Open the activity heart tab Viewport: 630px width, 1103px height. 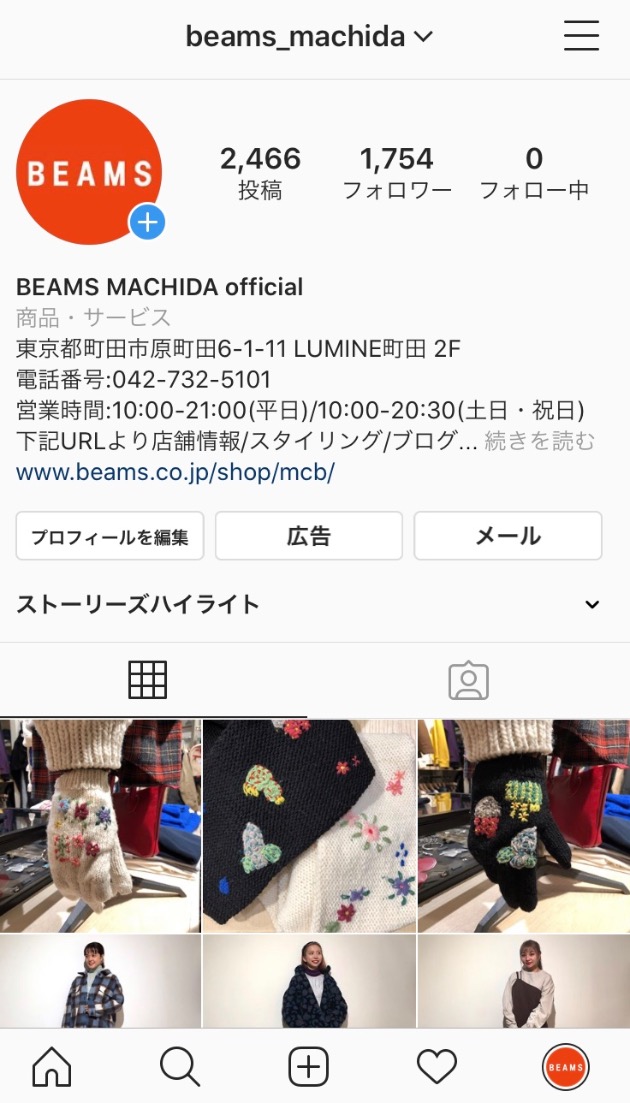click(x=437, y=1068)
